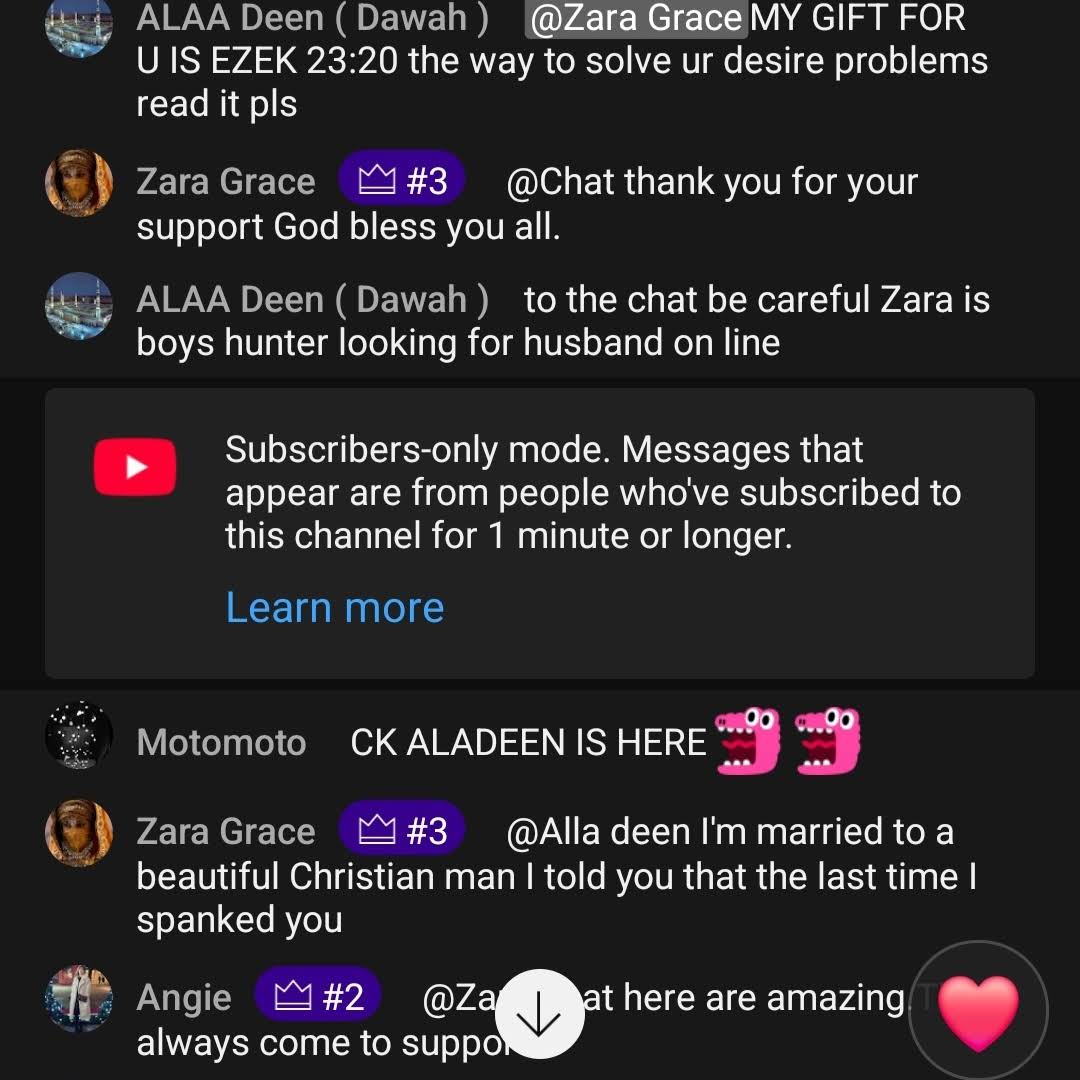Jump to latest chat messages with down arrow
This screenshot has width=1080, height=1080.
[540, 1014]
